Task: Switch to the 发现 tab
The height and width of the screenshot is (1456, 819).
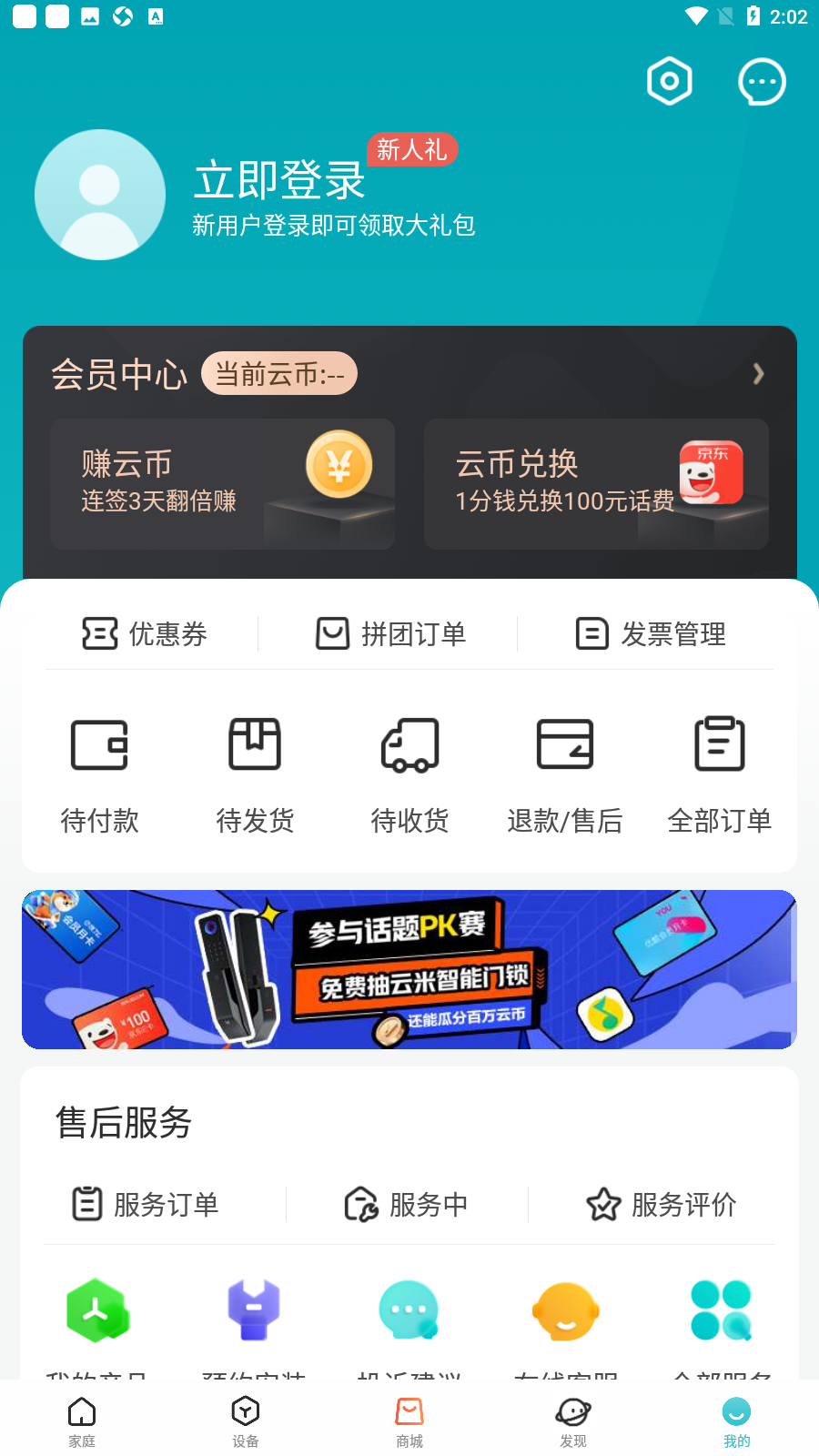Action: (x=573, y=1421)
